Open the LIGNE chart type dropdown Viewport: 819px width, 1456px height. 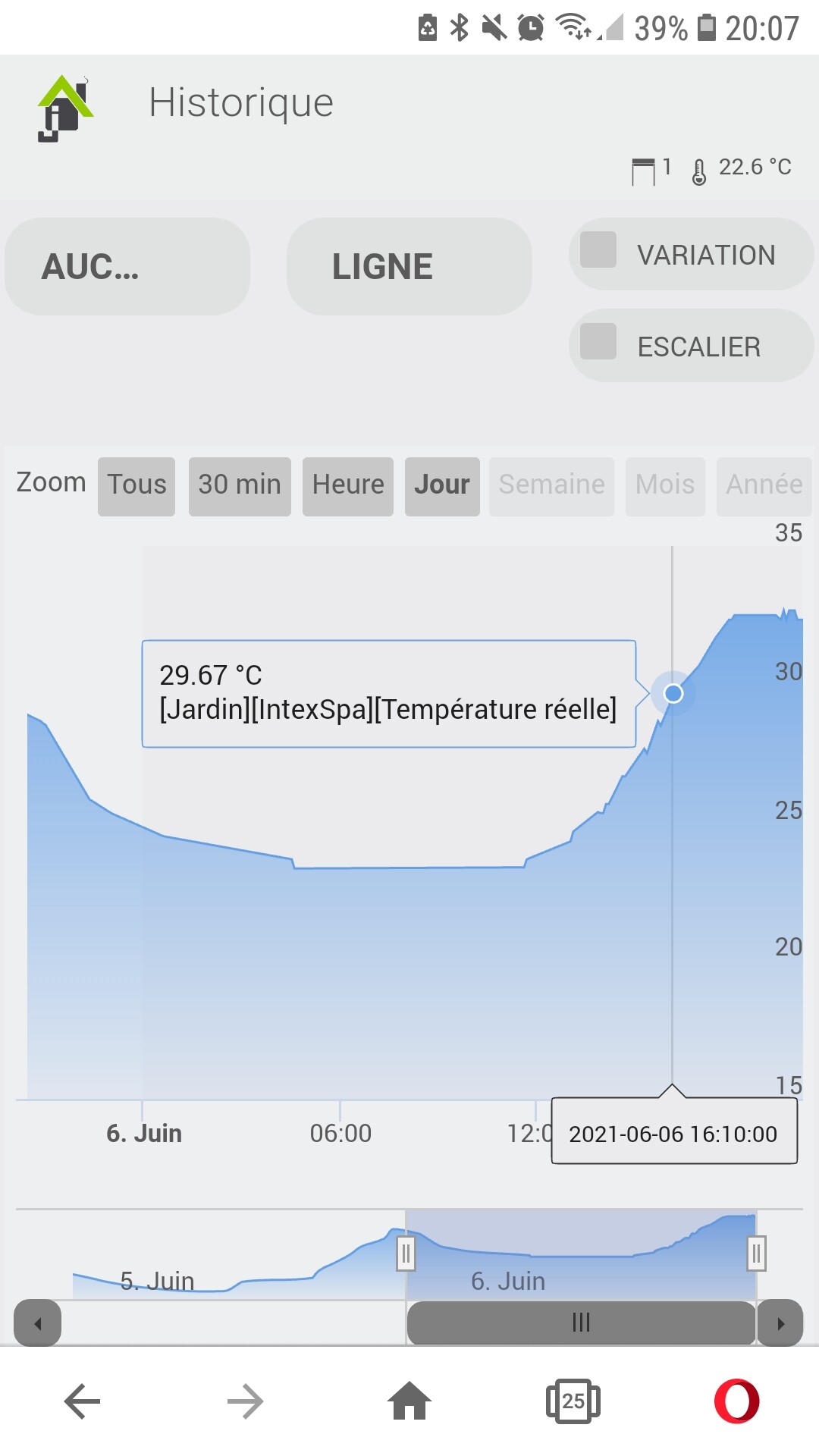[x=409, y=266]
